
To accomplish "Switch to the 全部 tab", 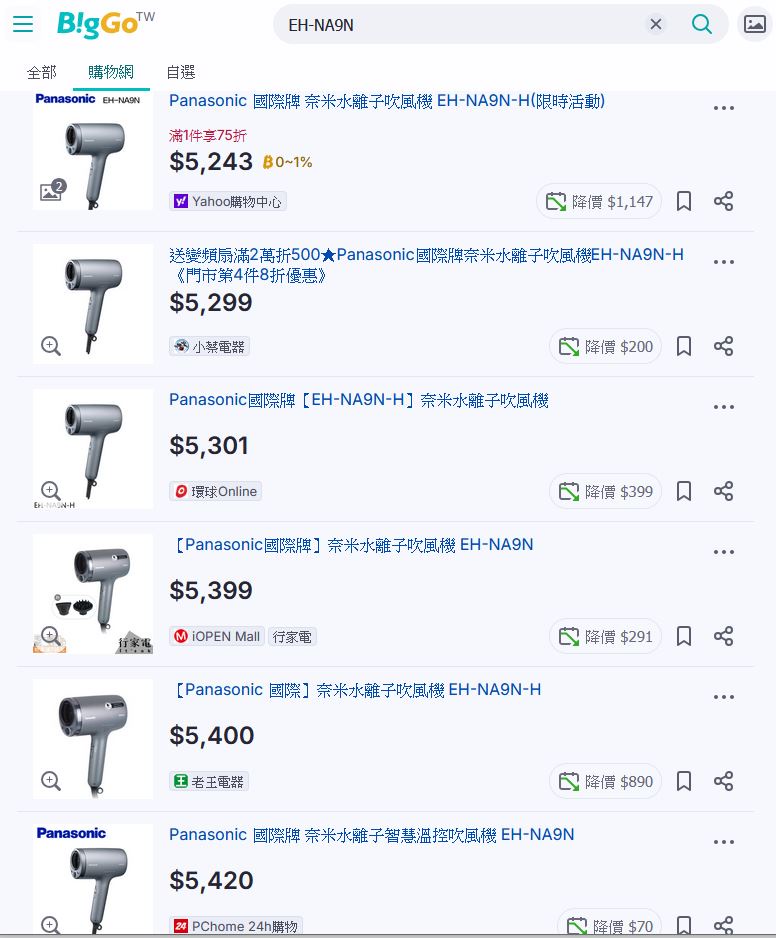I will coord(42,72).
